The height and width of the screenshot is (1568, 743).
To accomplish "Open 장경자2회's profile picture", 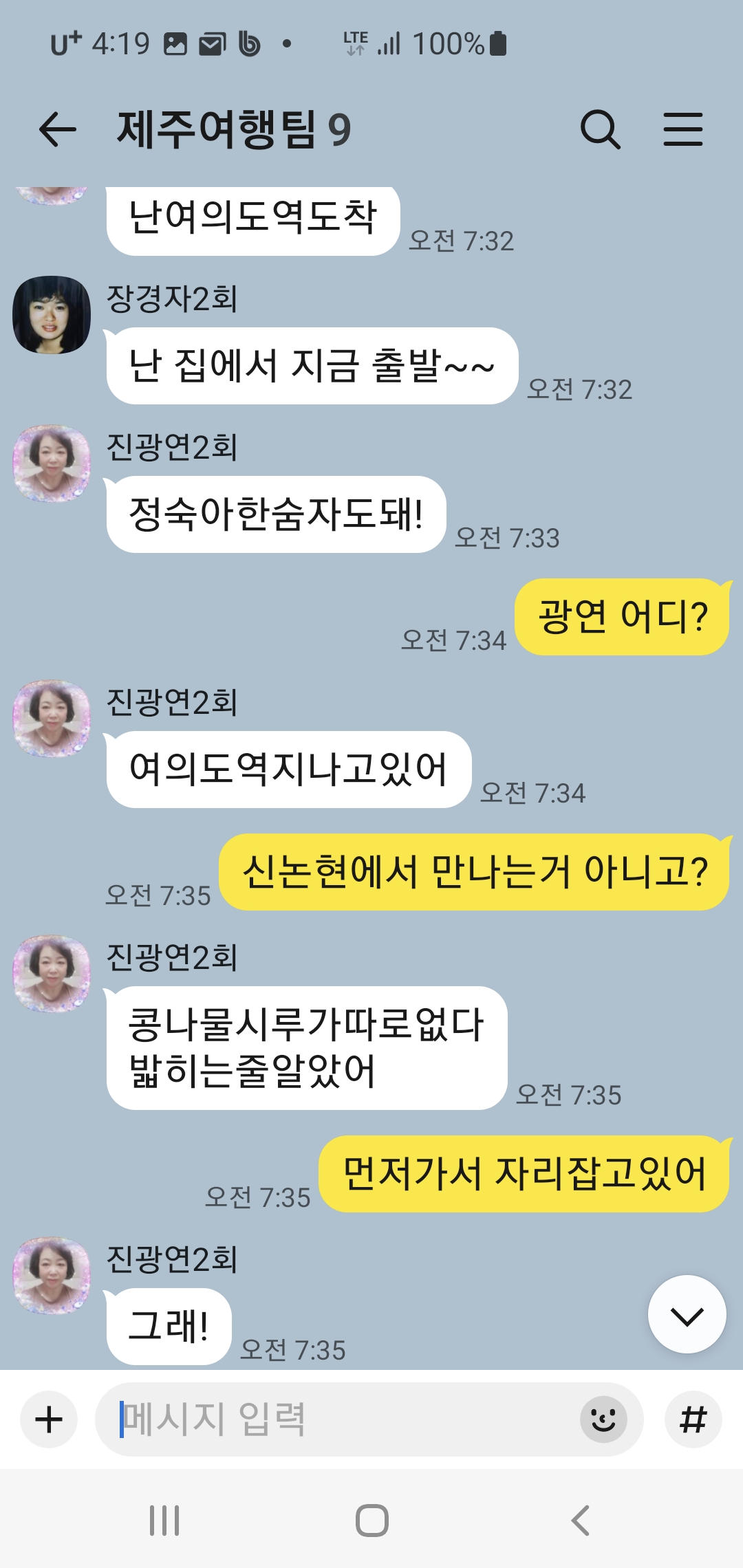I will [x=52, y=315].
